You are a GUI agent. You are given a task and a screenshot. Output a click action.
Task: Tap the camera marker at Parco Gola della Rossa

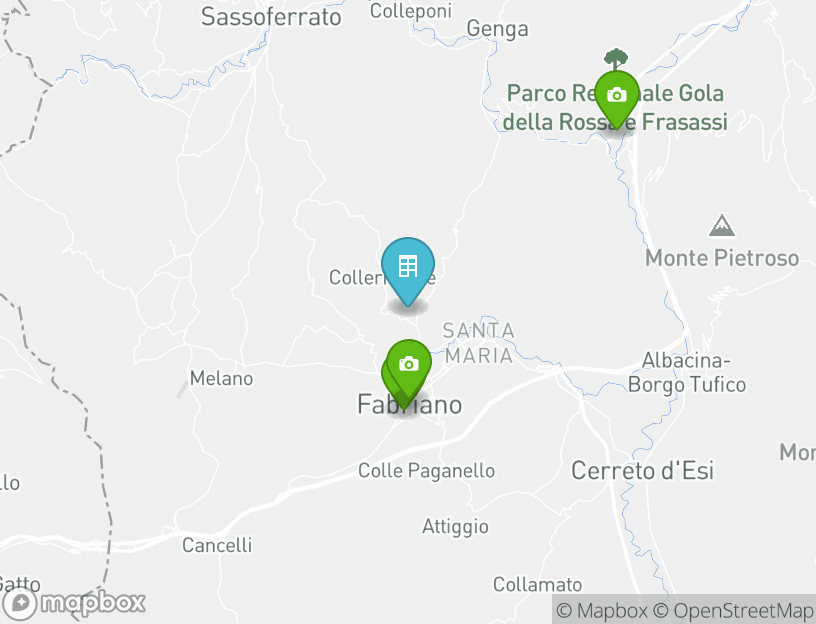coord(617,96)
